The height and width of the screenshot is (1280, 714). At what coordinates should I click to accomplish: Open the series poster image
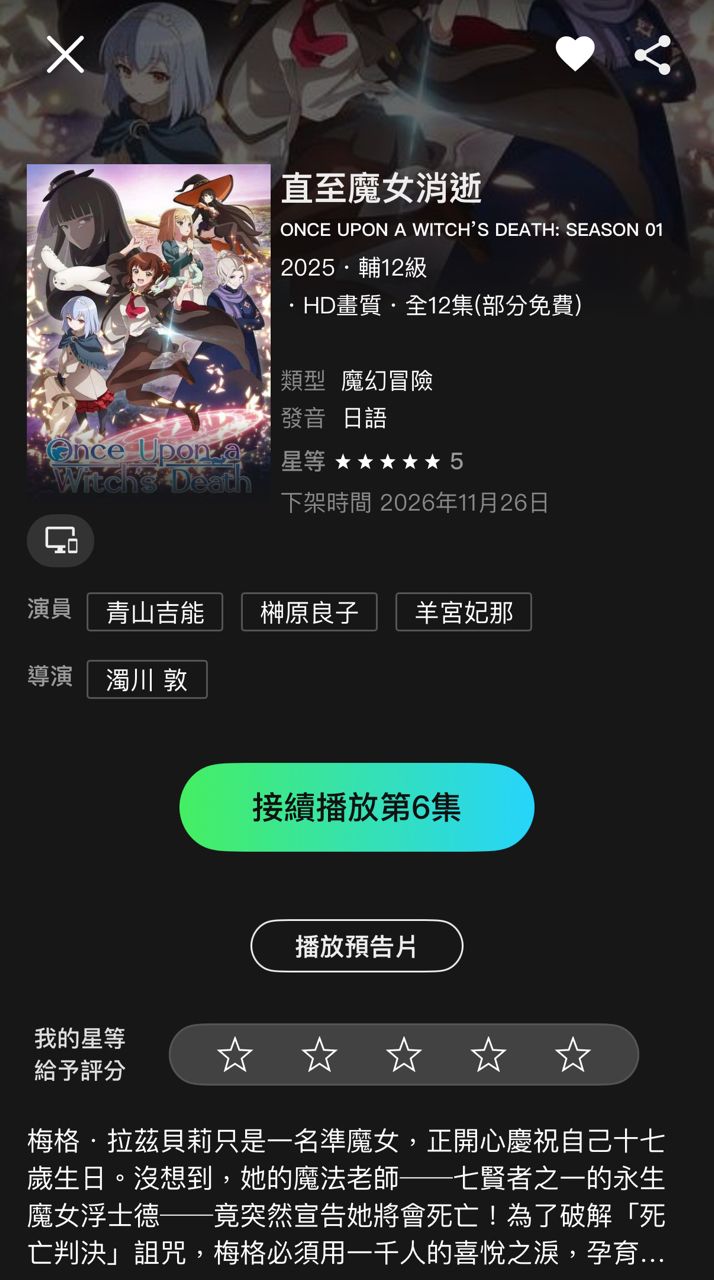[148, 330]
